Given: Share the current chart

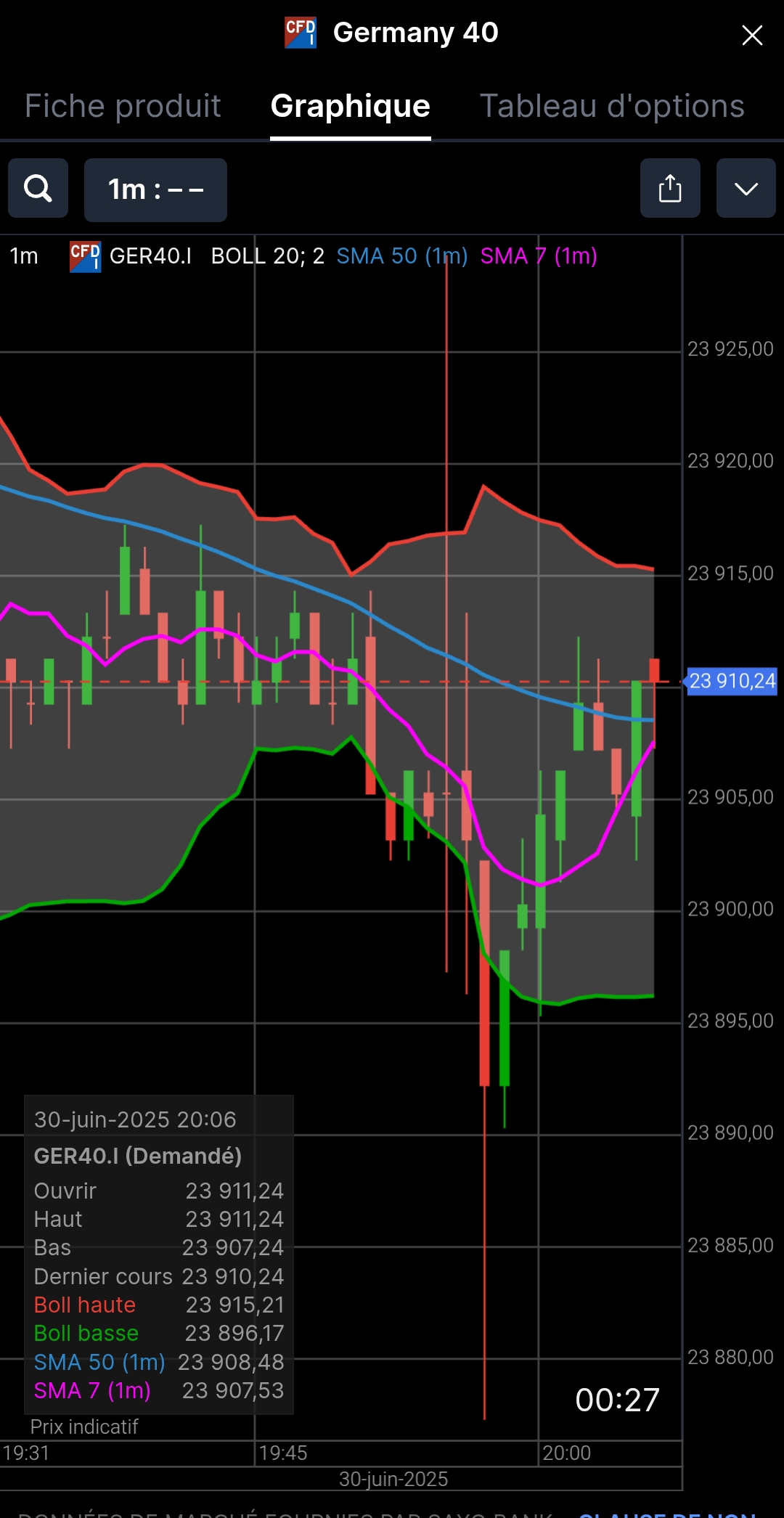Looking at the screenshot, I should tap(670, 189).
